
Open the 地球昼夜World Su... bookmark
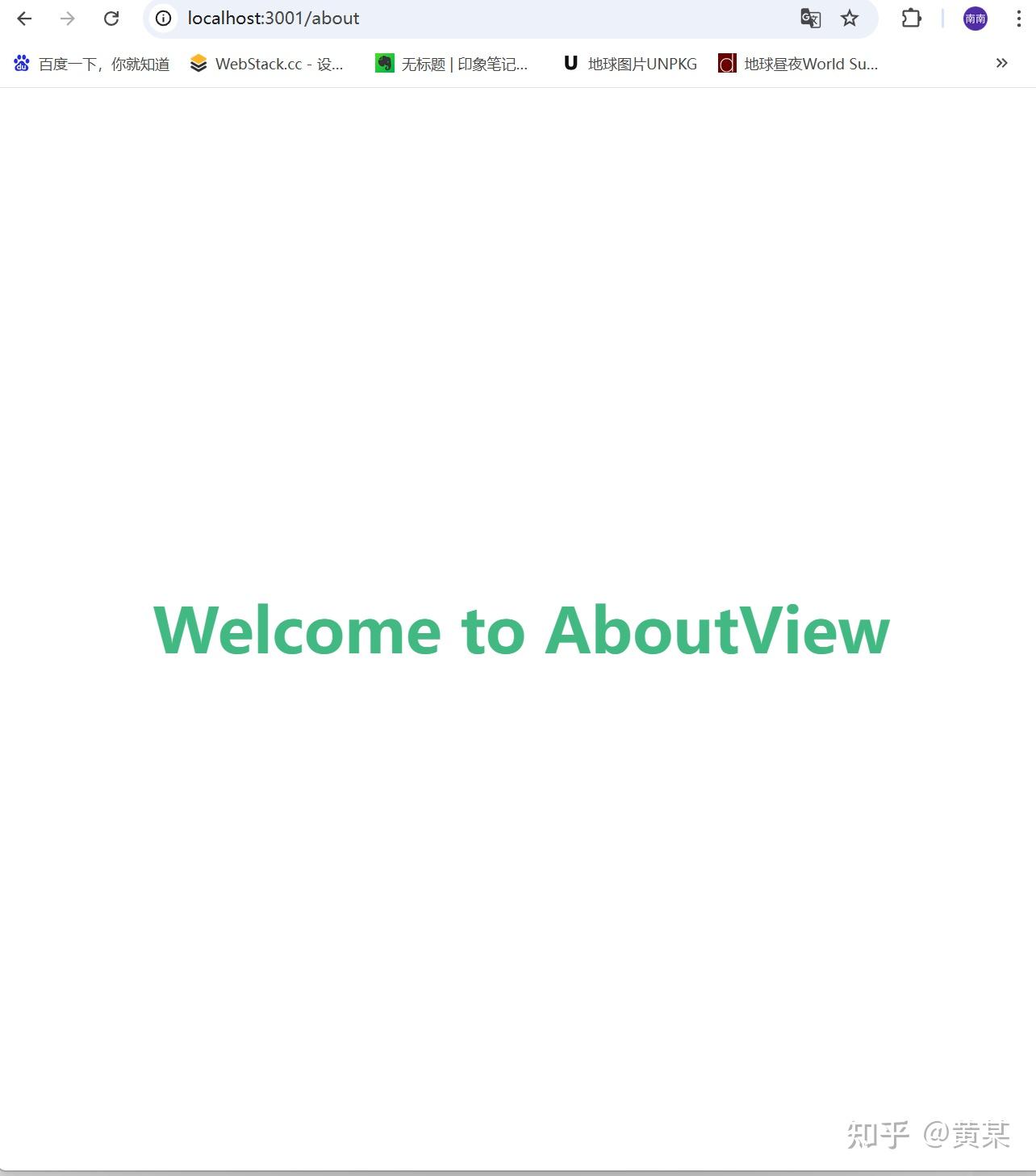[x=798, y=64]
